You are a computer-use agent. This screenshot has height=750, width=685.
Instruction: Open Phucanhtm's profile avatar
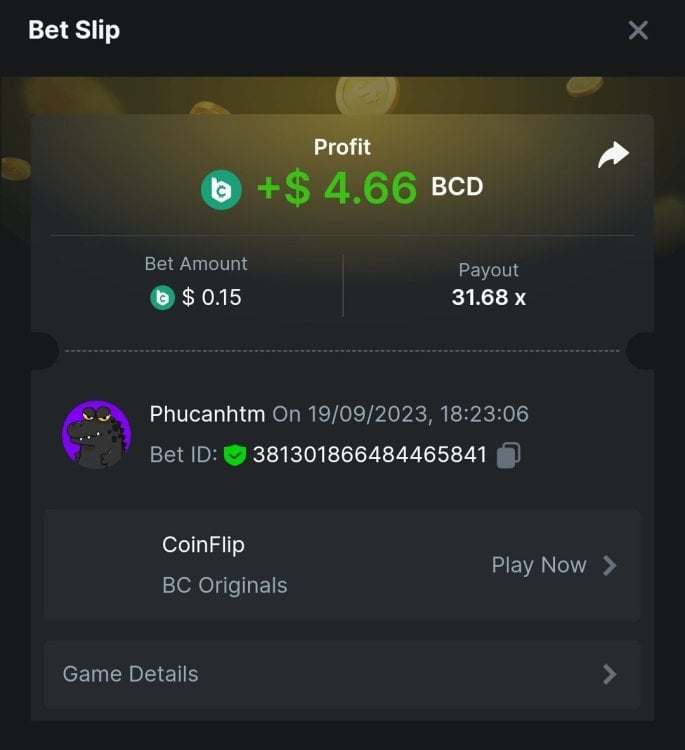click(97, 435)
